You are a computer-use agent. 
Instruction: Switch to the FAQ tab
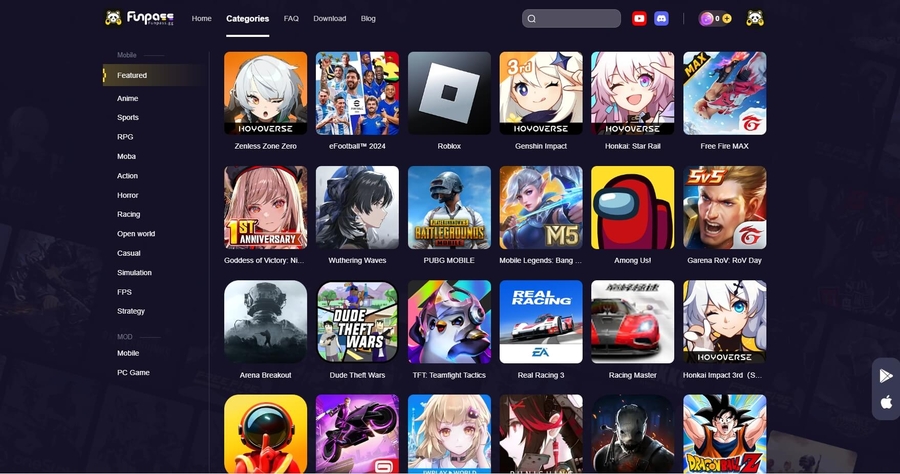point(291,18)
